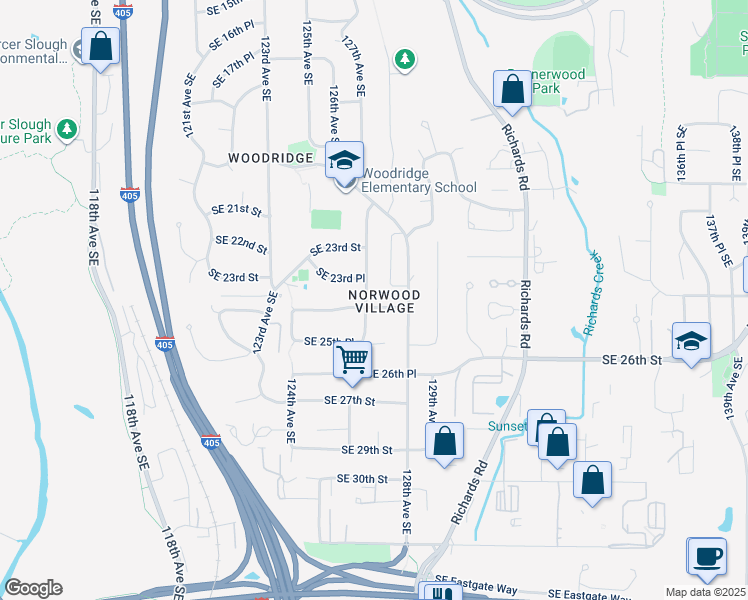
Task: Tap the shopping bag marker near Mercer Slough
Action: tap(101, 46)
